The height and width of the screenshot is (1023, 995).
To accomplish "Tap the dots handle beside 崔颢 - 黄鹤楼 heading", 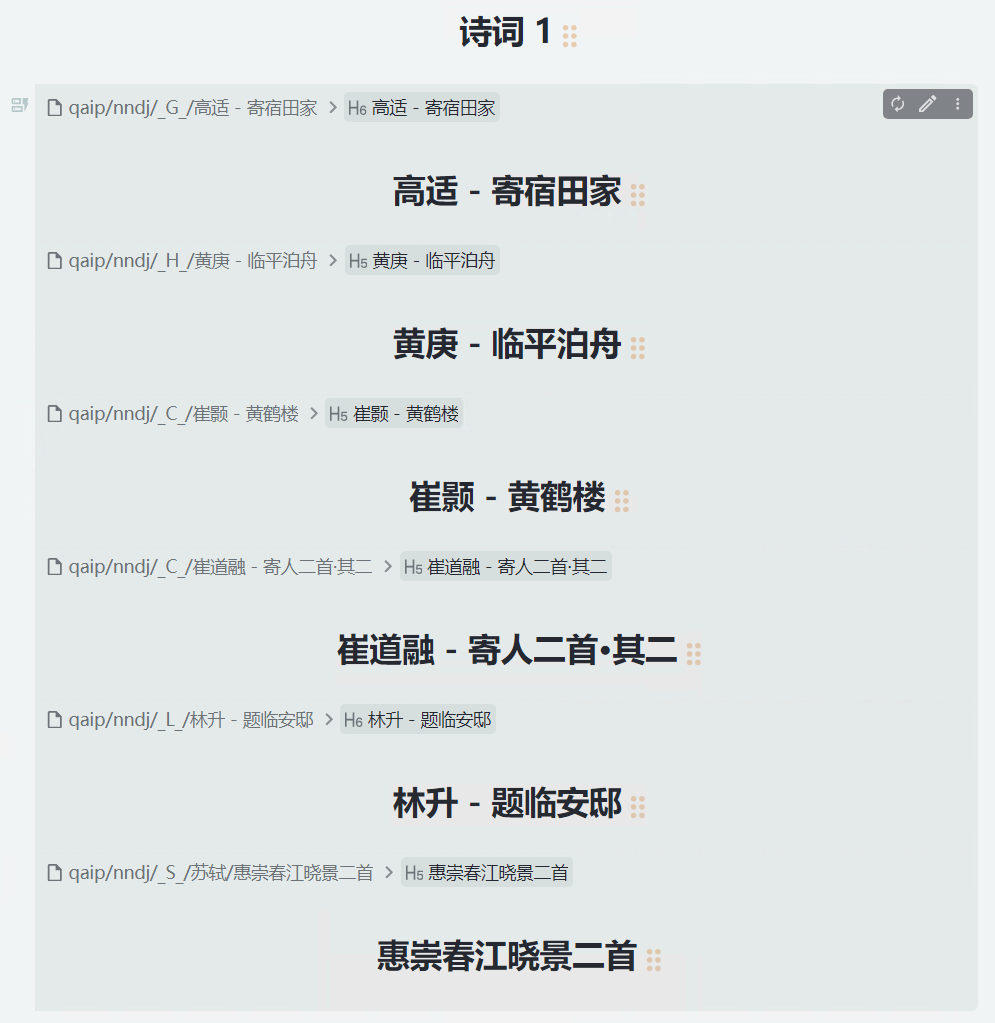I will tap(622, 501).
